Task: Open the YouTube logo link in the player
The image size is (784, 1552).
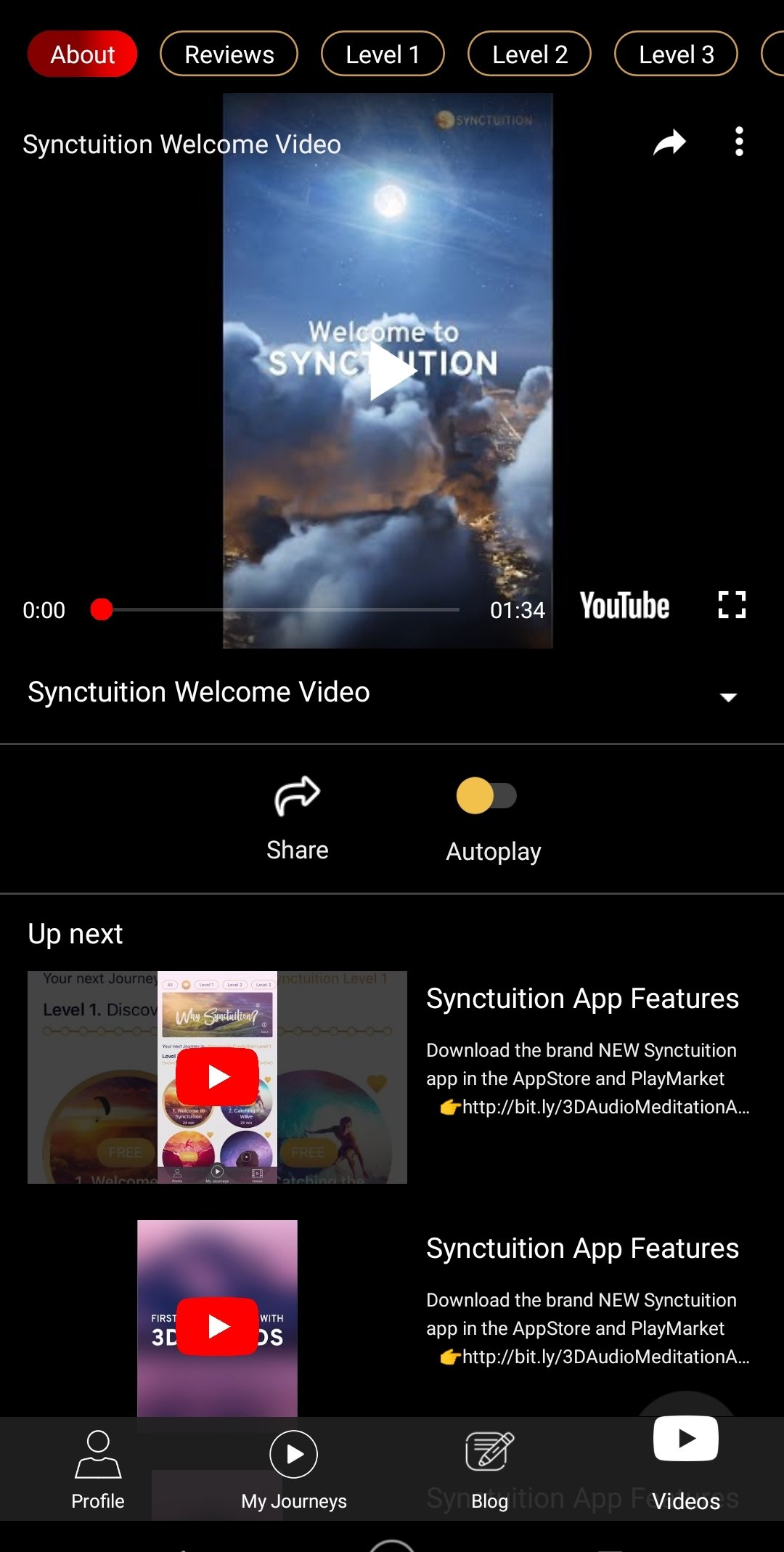Action: [x=624, y=606]
